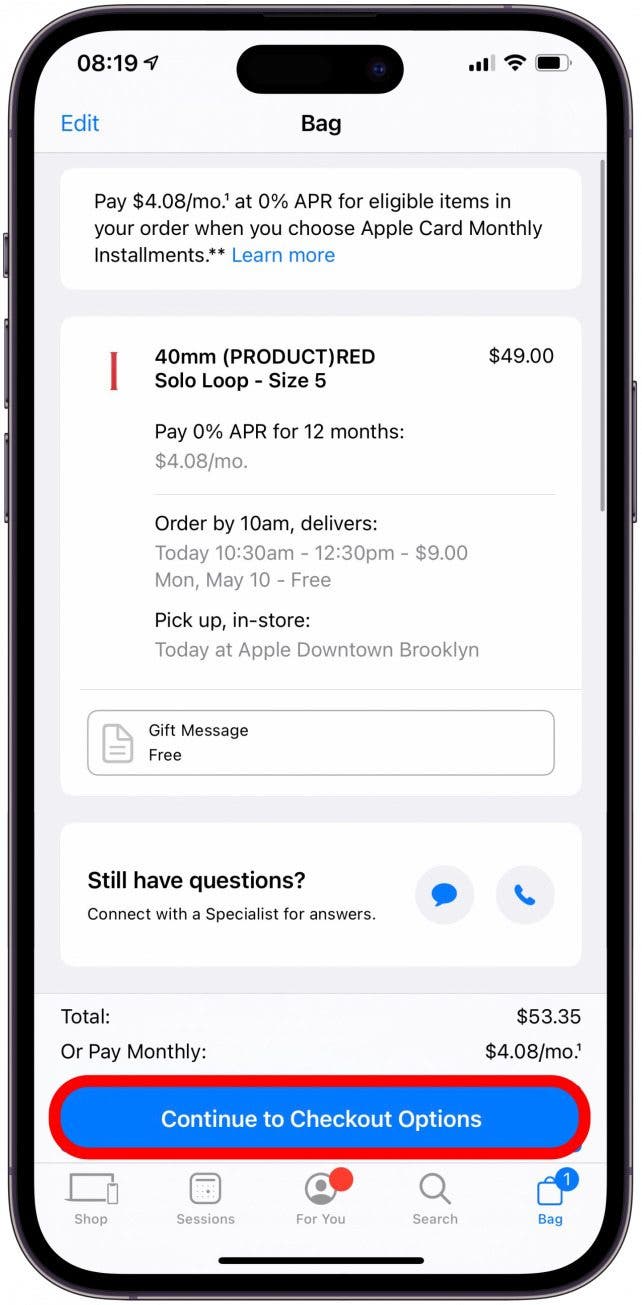The height and width of the screenshot is (1305, 642).
Task: Open the Learn more link
Action: [283, 255]
